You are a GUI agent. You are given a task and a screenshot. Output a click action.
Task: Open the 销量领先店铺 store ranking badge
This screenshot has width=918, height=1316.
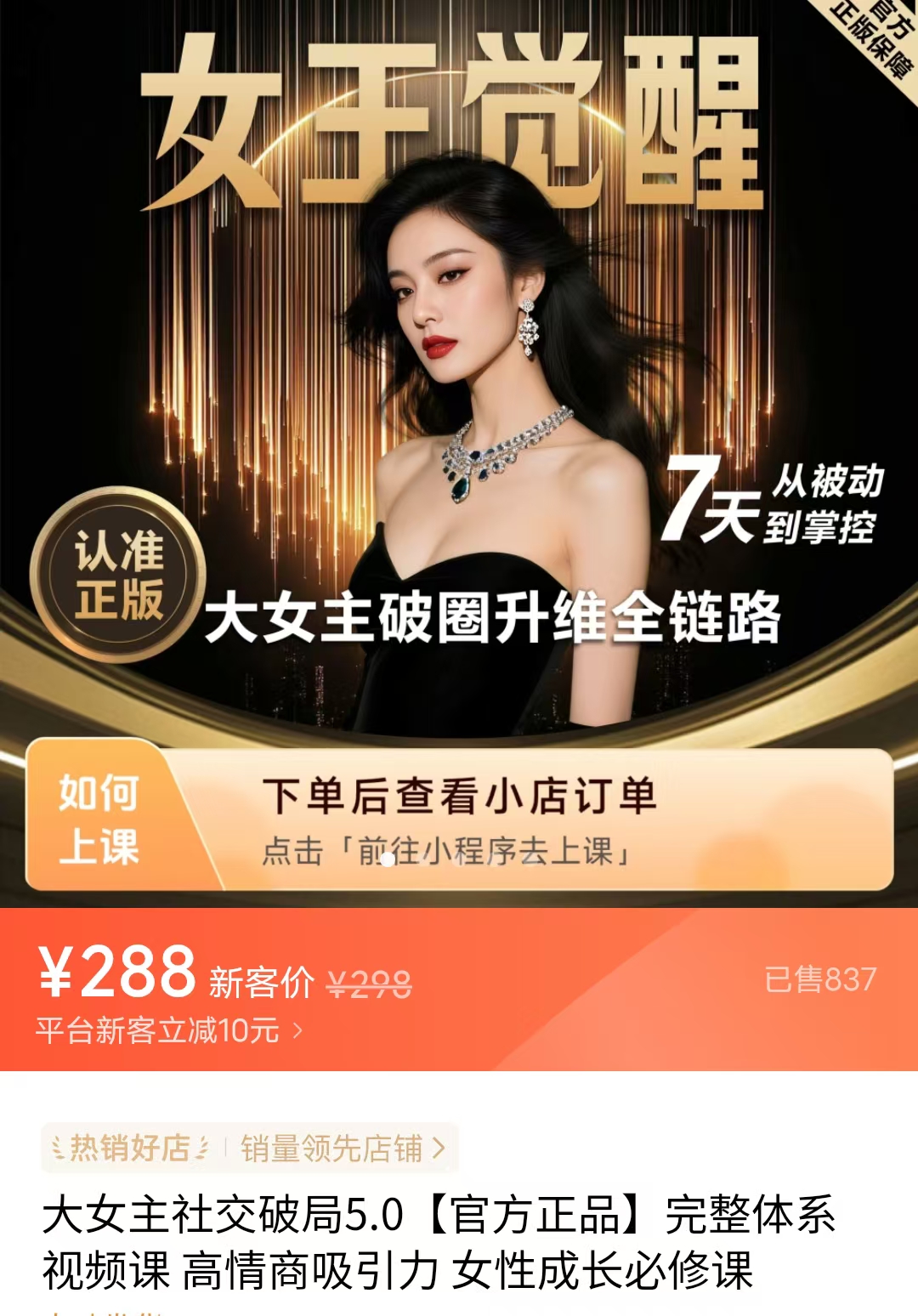342,1149
